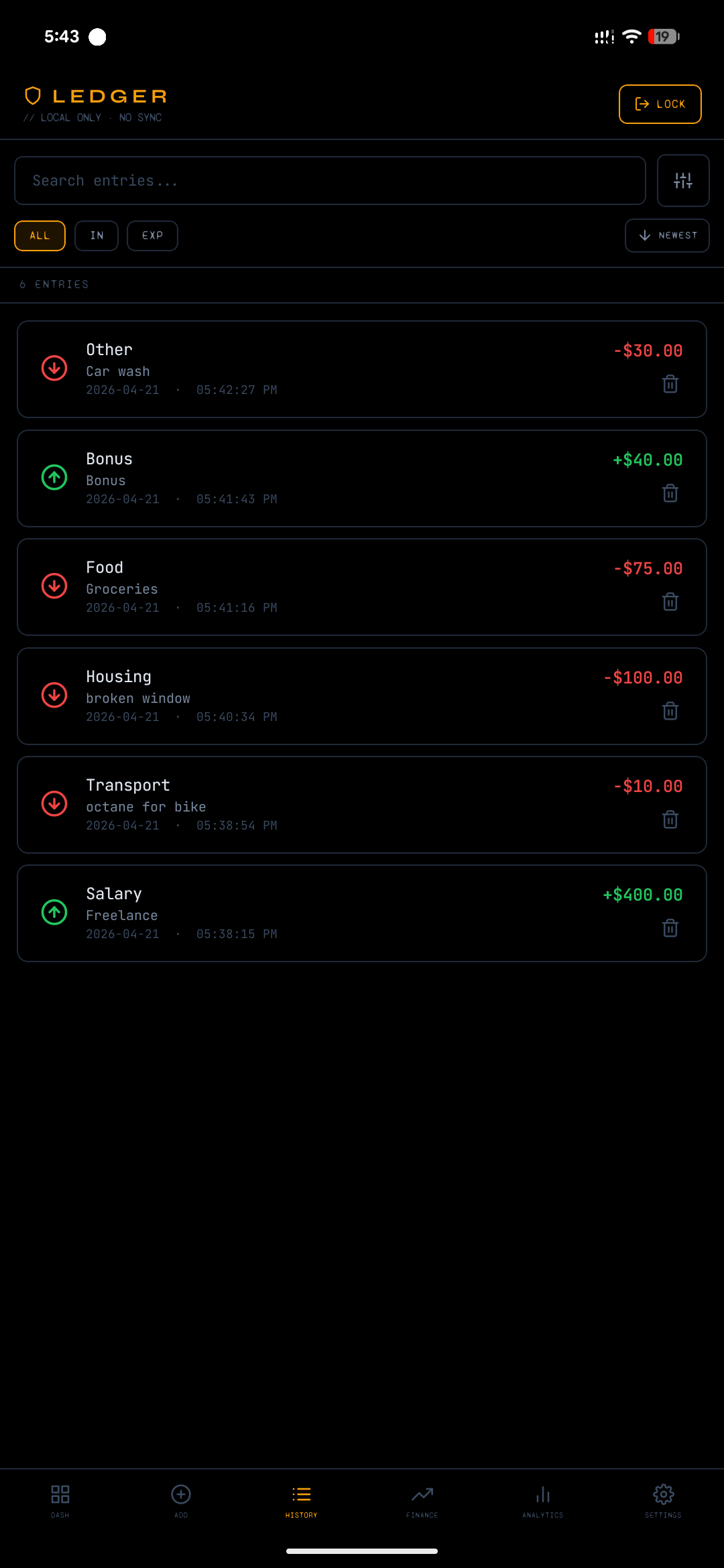
Task: Delete the Freelance Salary entry
Action: coord(670,928)
